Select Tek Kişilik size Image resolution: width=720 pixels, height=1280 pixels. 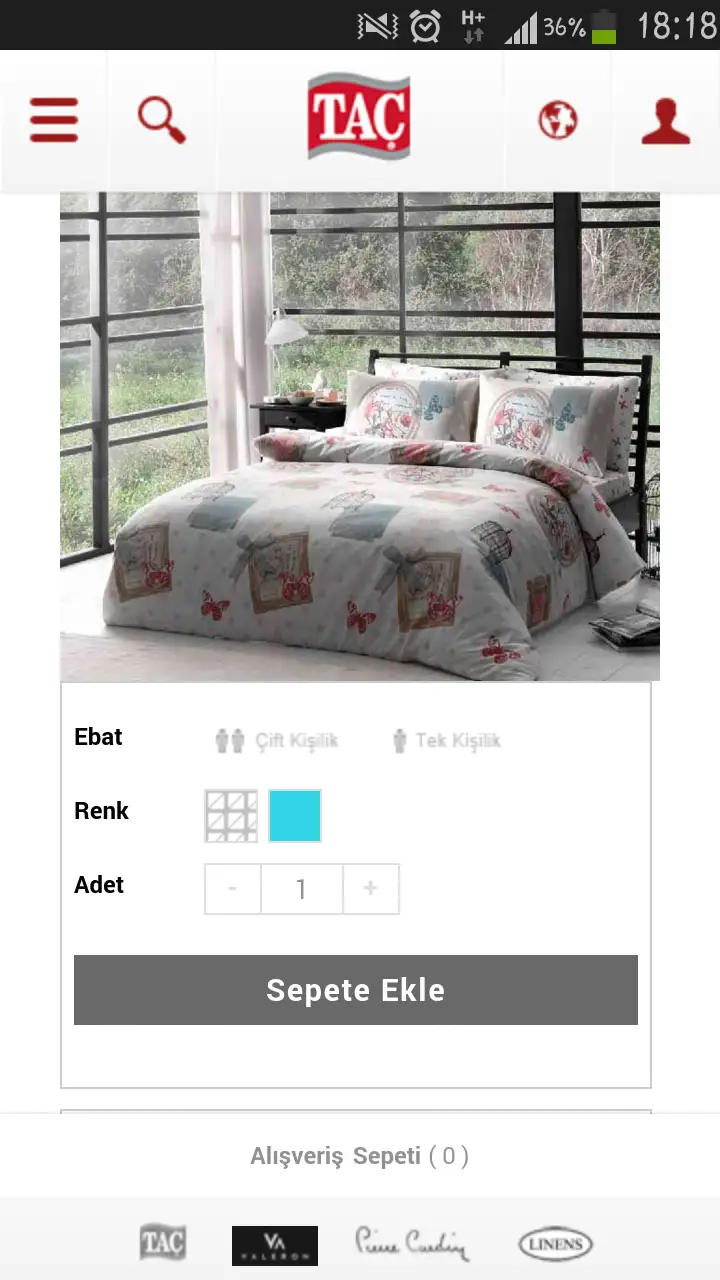point(446,741)
